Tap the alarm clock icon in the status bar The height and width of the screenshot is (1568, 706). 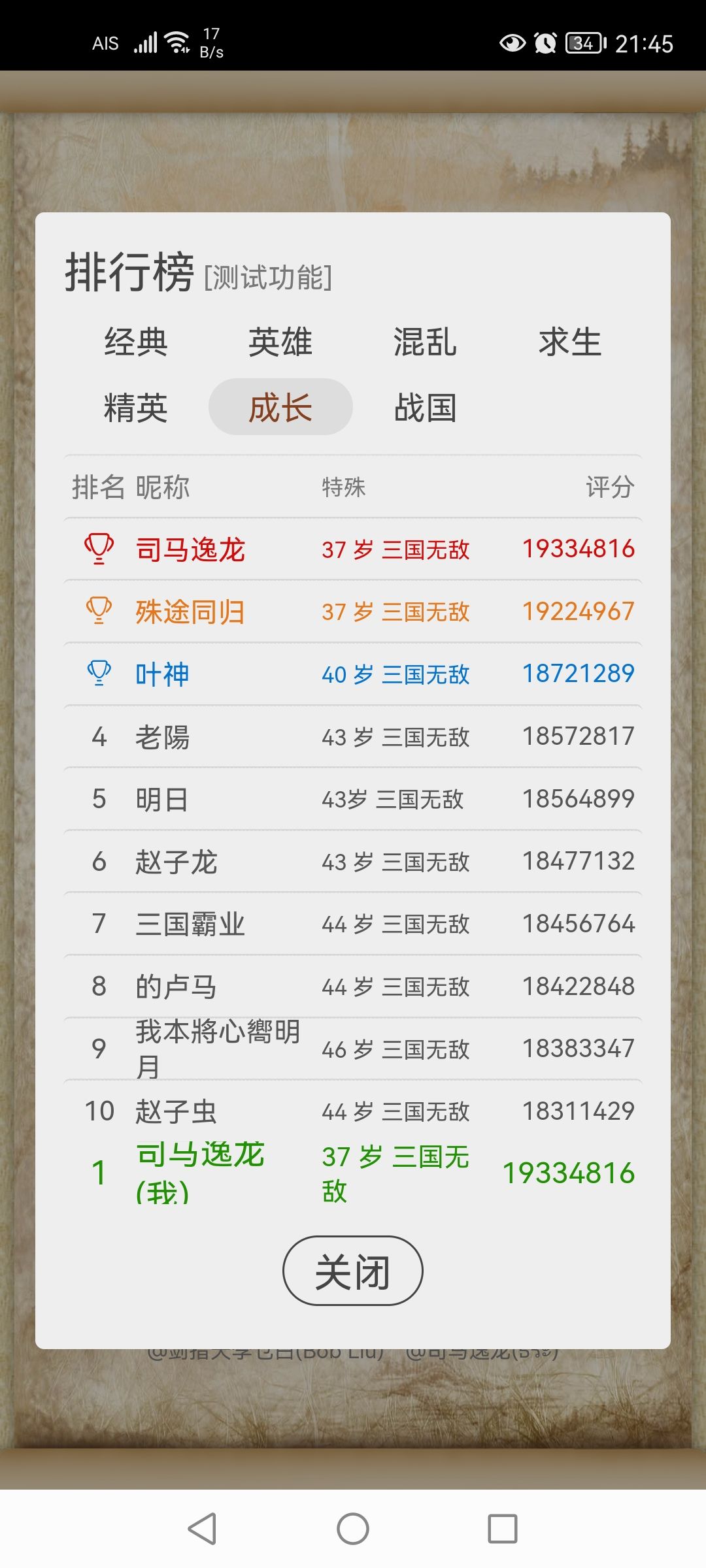(x=545, y=43)
